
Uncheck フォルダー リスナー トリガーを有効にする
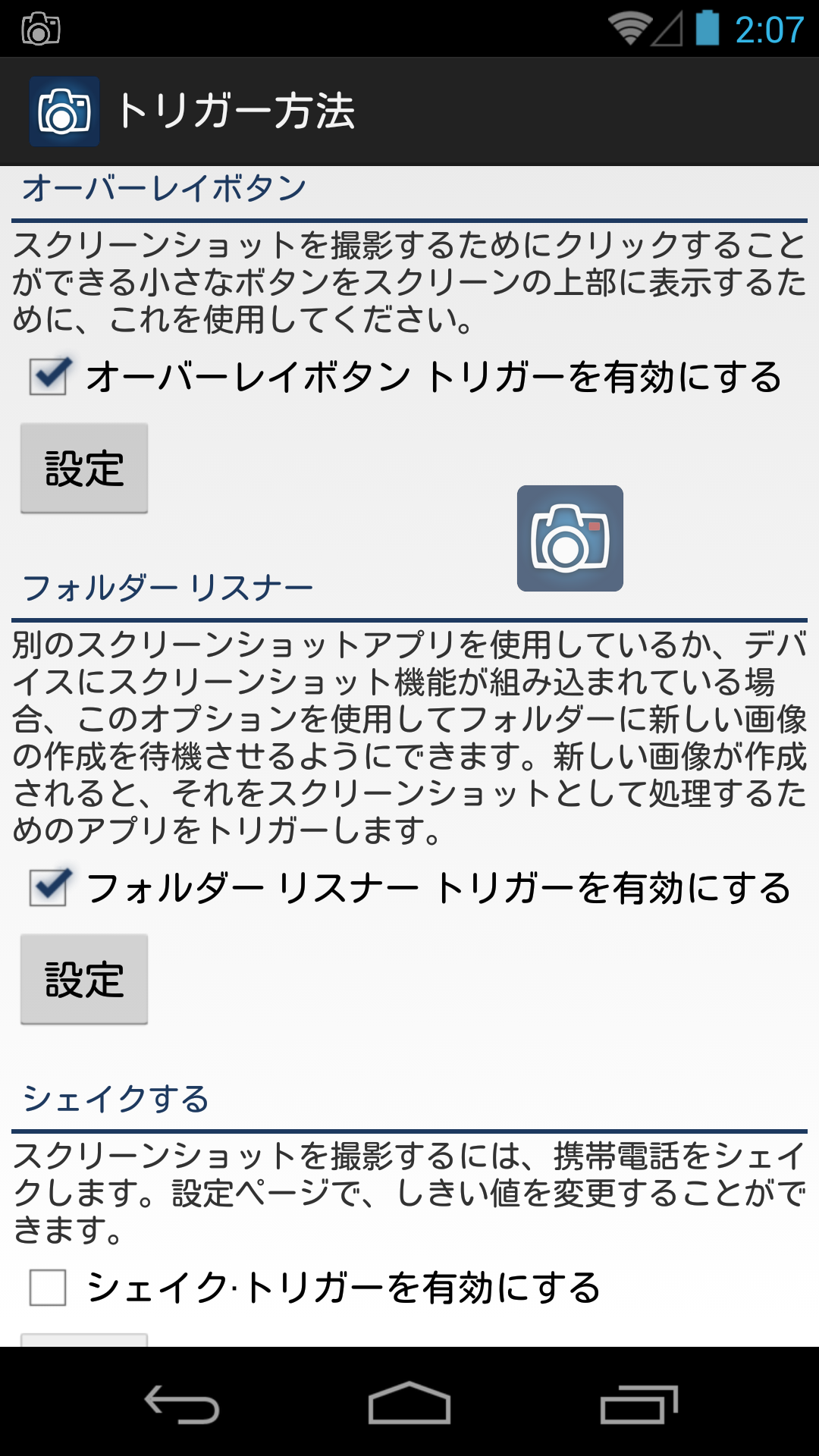(x=49, y=888)
